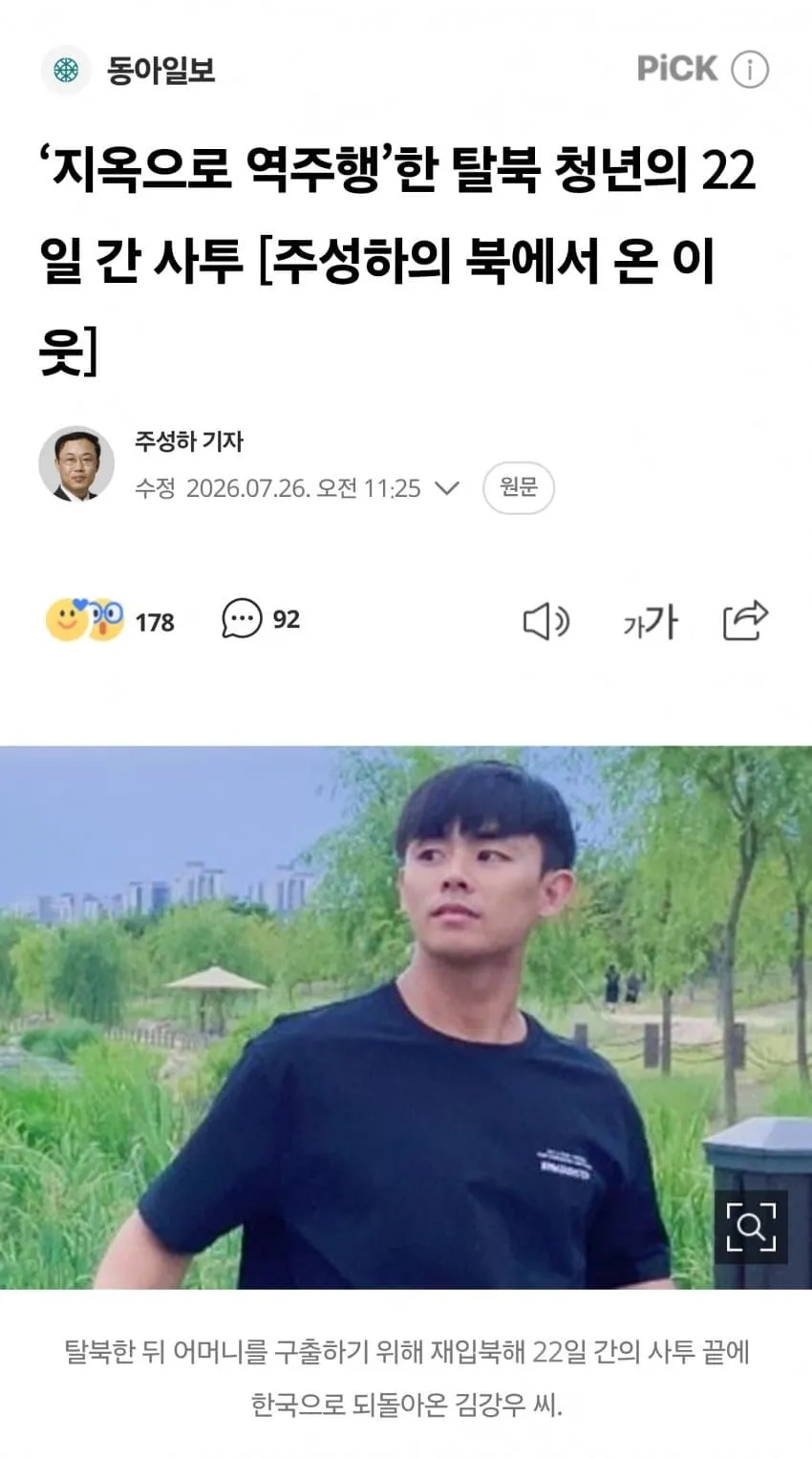The width and height of the screenshot is (812, 1459).
Task: Tap the PiCK info icon
Action: pyautogui.click(x=750, y=70)
